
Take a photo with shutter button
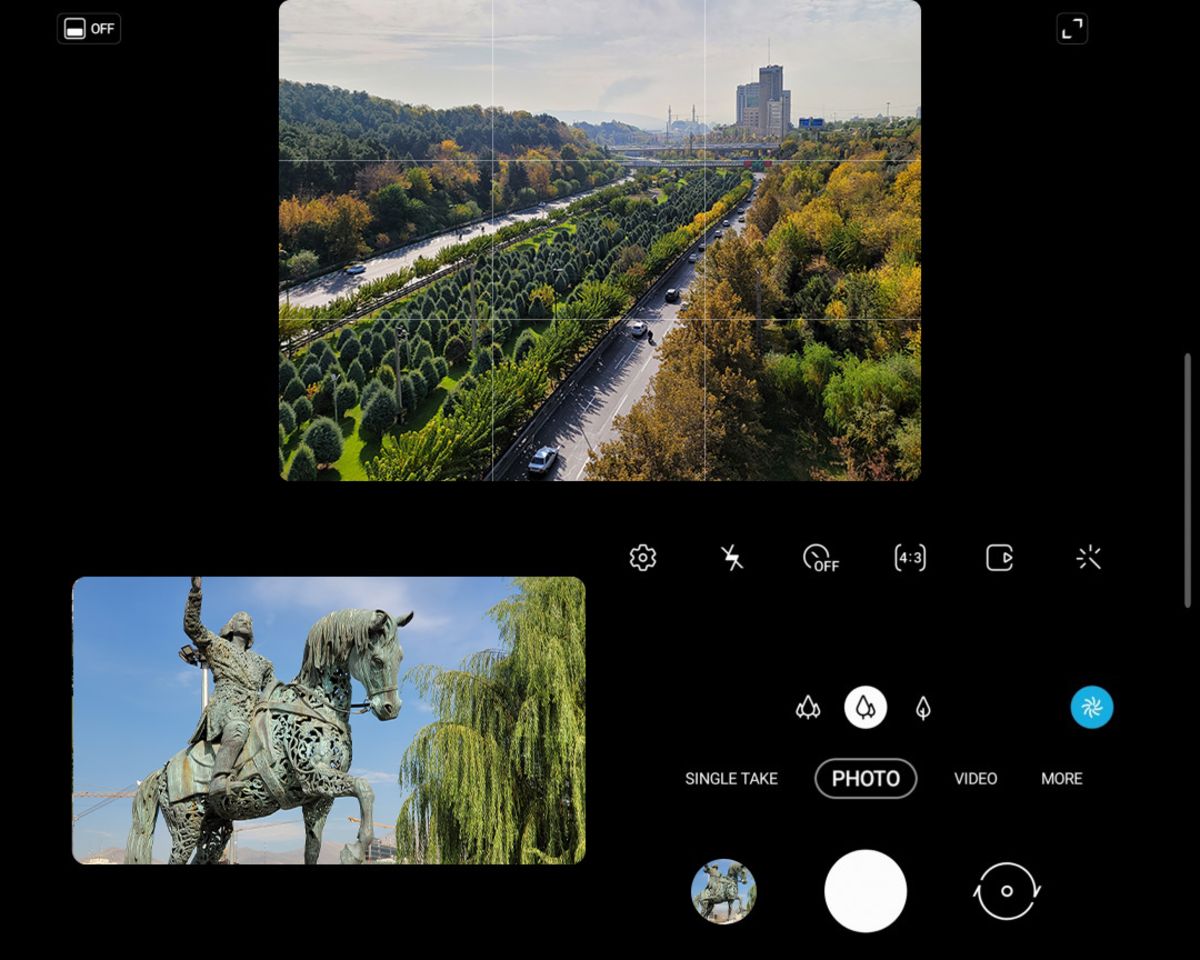(x=865, y=891)
